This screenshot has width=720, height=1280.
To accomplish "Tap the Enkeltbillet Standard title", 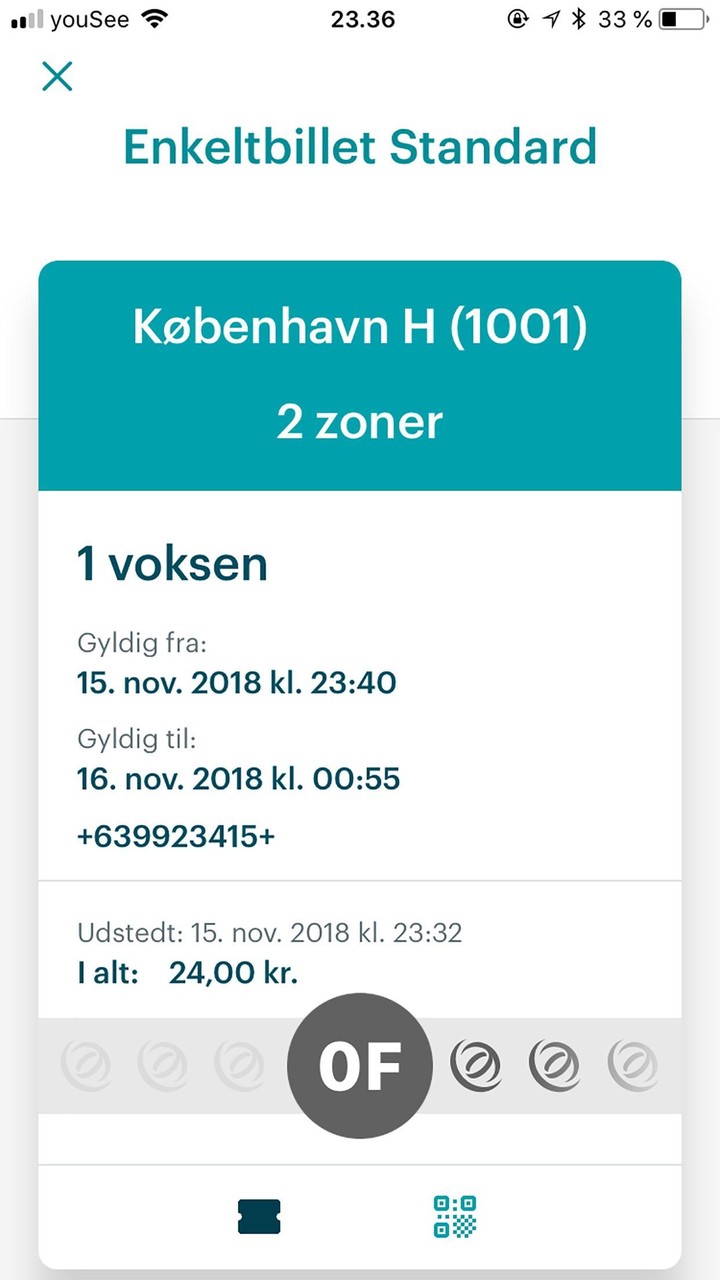I will [x=359, y=146].
